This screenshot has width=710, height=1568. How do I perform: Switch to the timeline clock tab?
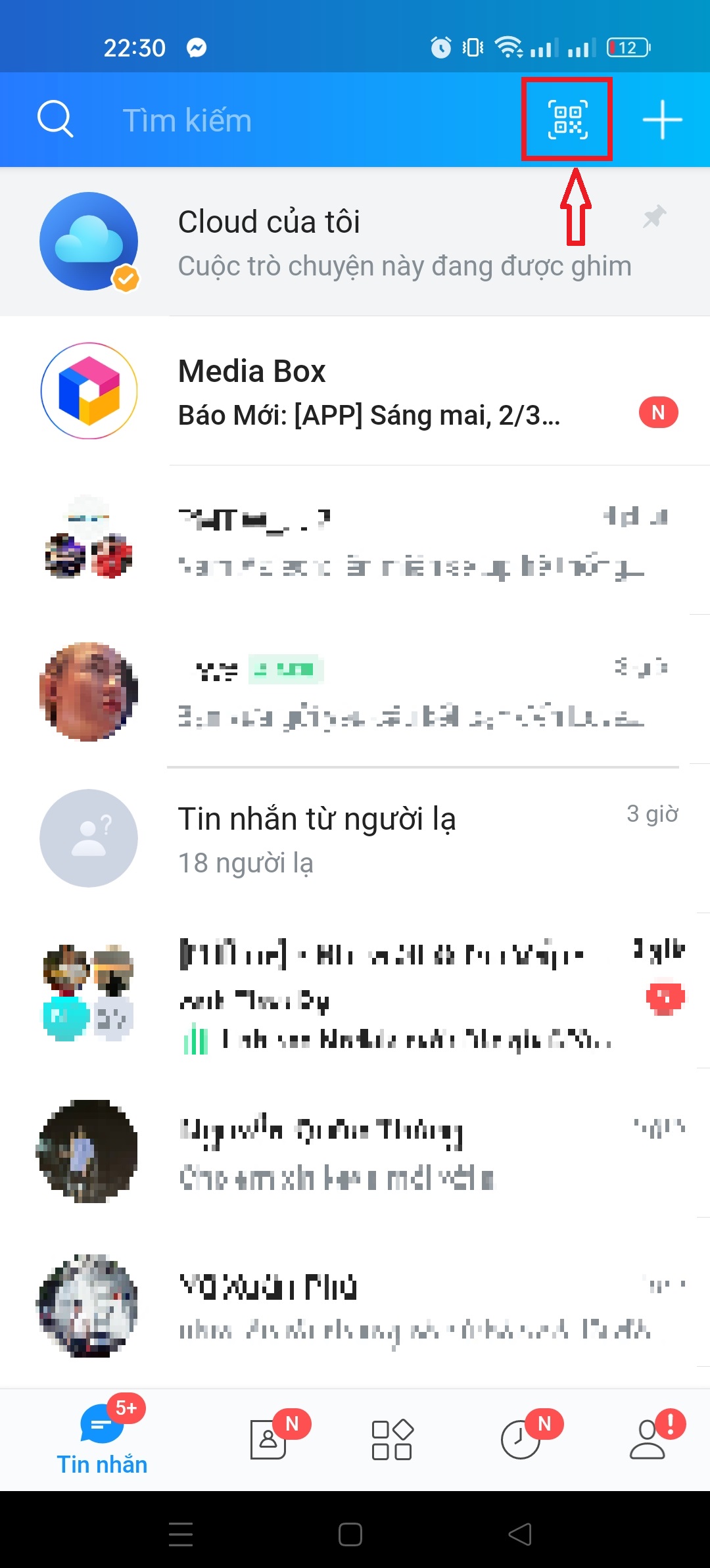pyautogui.click(x=520, y=1439)
